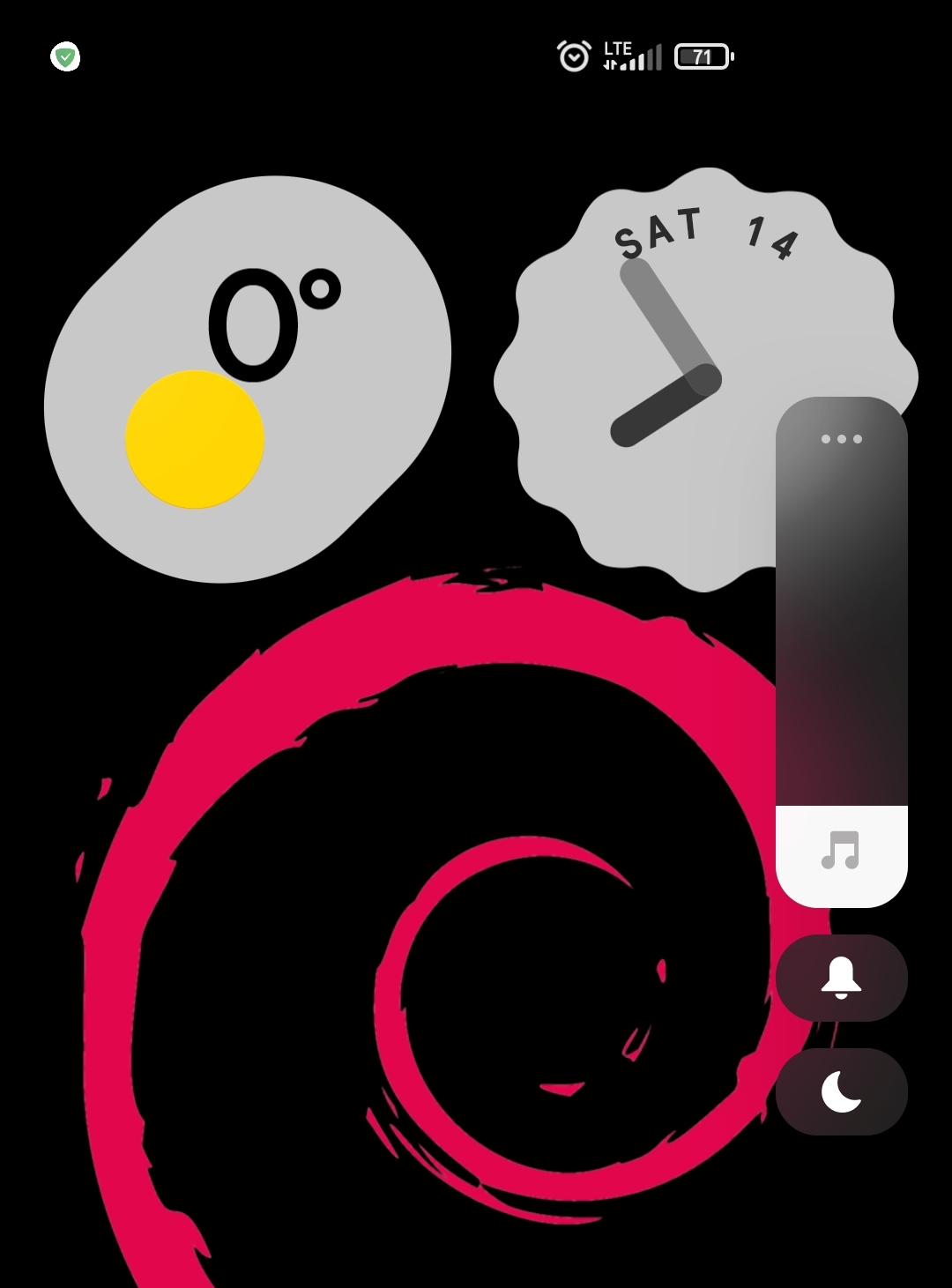
Task: Toggle the ringer bell mode
Action: pyautogui.click(x=841, y=978)
